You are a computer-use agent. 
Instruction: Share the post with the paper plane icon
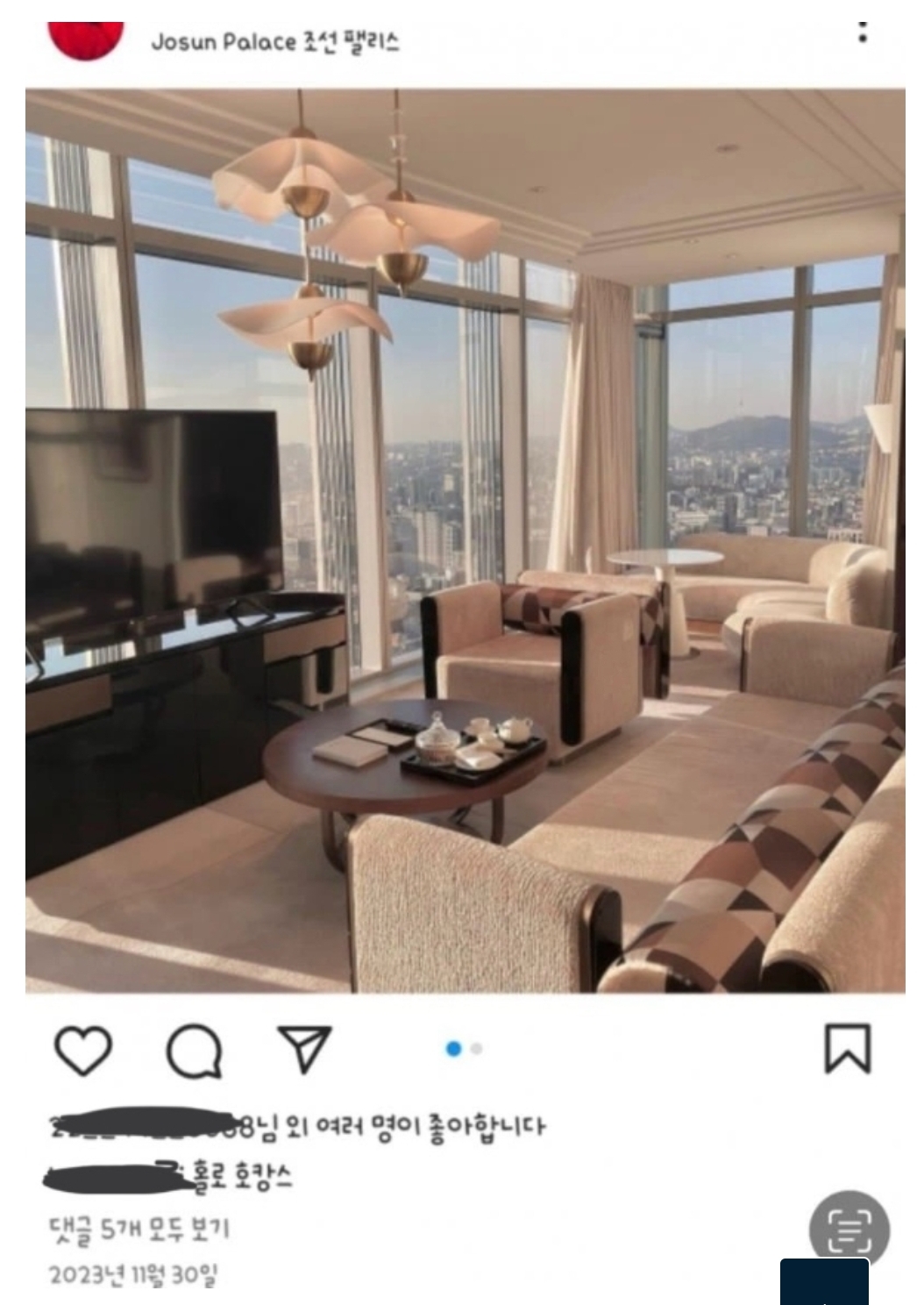pyautogui.click(x=304, y=1049)
